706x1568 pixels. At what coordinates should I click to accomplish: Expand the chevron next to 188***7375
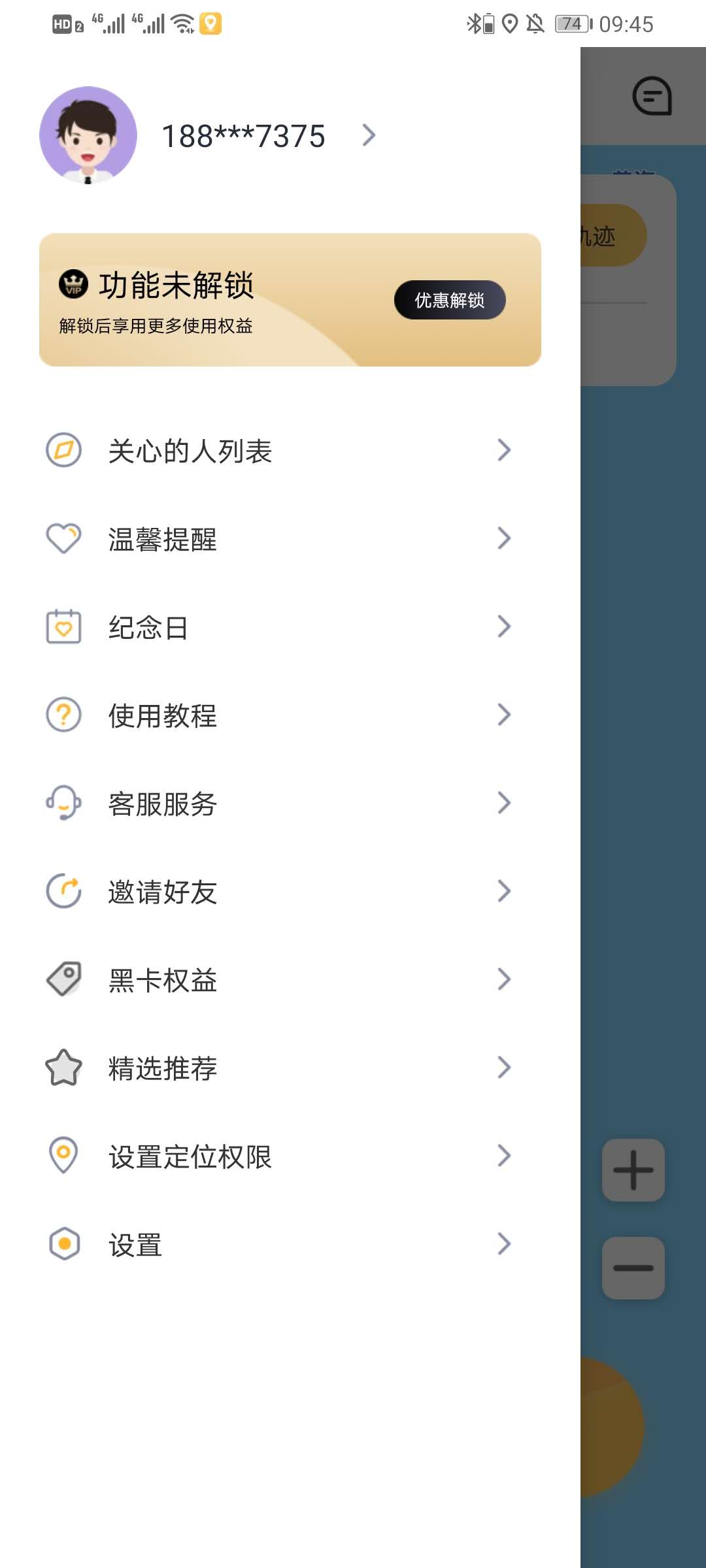(370, 135)
